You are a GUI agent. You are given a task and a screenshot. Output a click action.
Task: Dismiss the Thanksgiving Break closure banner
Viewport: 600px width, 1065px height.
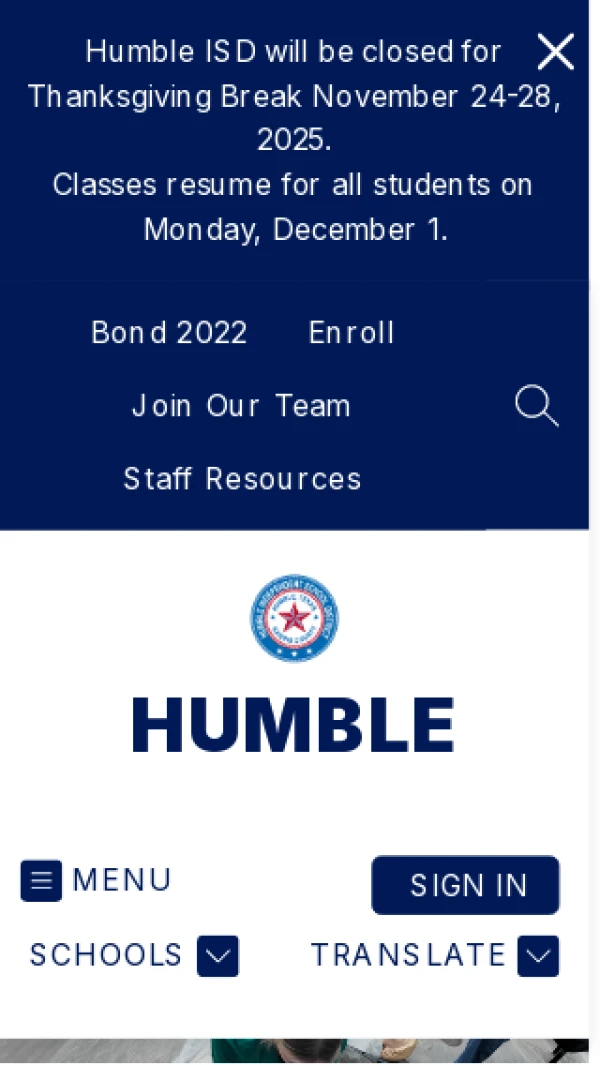pos(555,52)
